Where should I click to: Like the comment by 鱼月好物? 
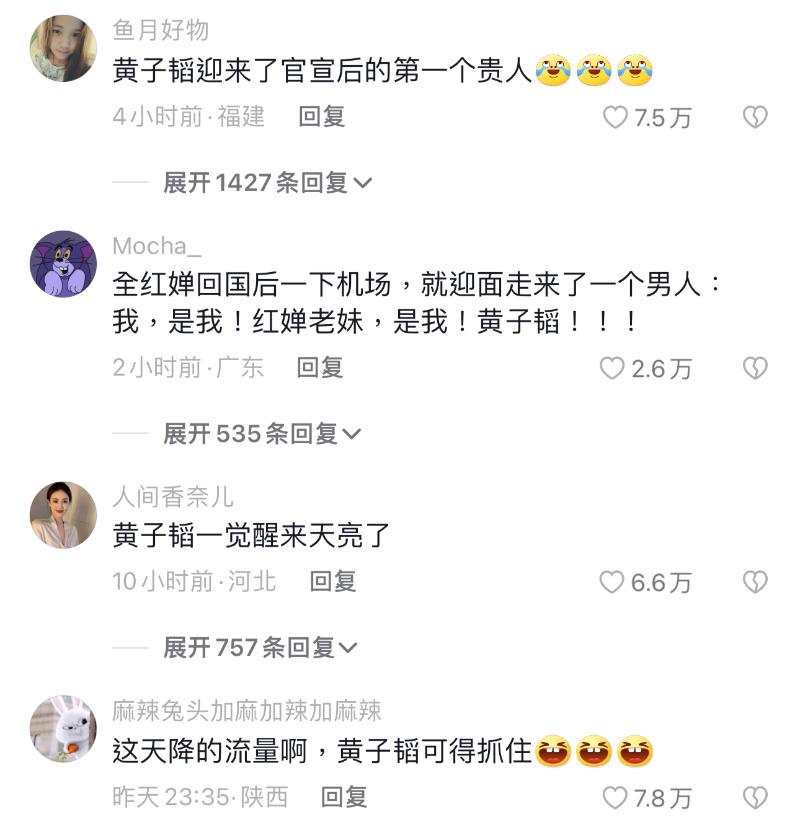coord(615,118)
